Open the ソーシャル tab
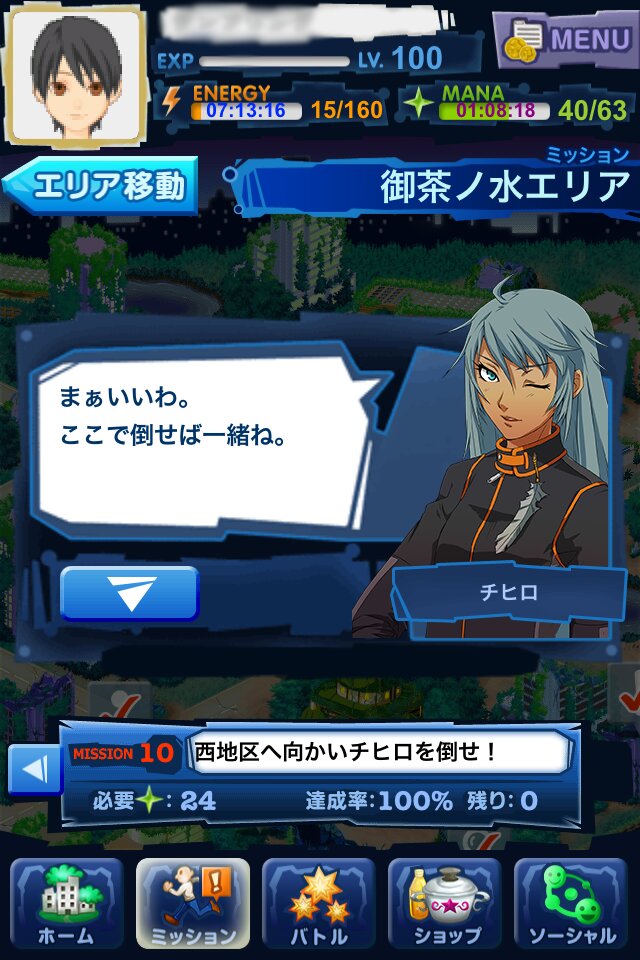Screen dimensions: 640x960 click(571, 903)
